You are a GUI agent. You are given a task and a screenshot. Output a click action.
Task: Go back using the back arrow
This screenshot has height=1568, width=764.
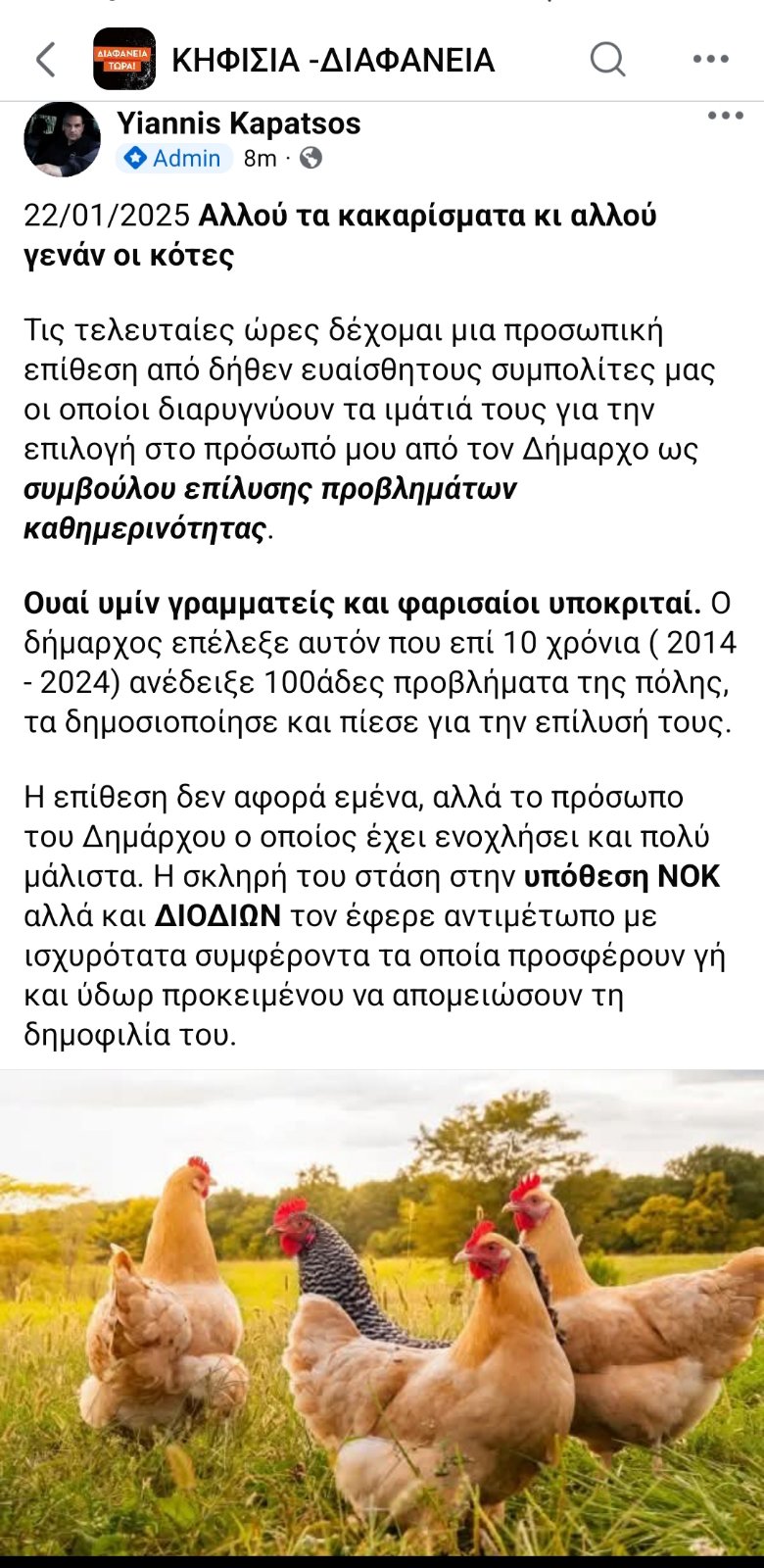pyautogui.click(x=46, y=60)
